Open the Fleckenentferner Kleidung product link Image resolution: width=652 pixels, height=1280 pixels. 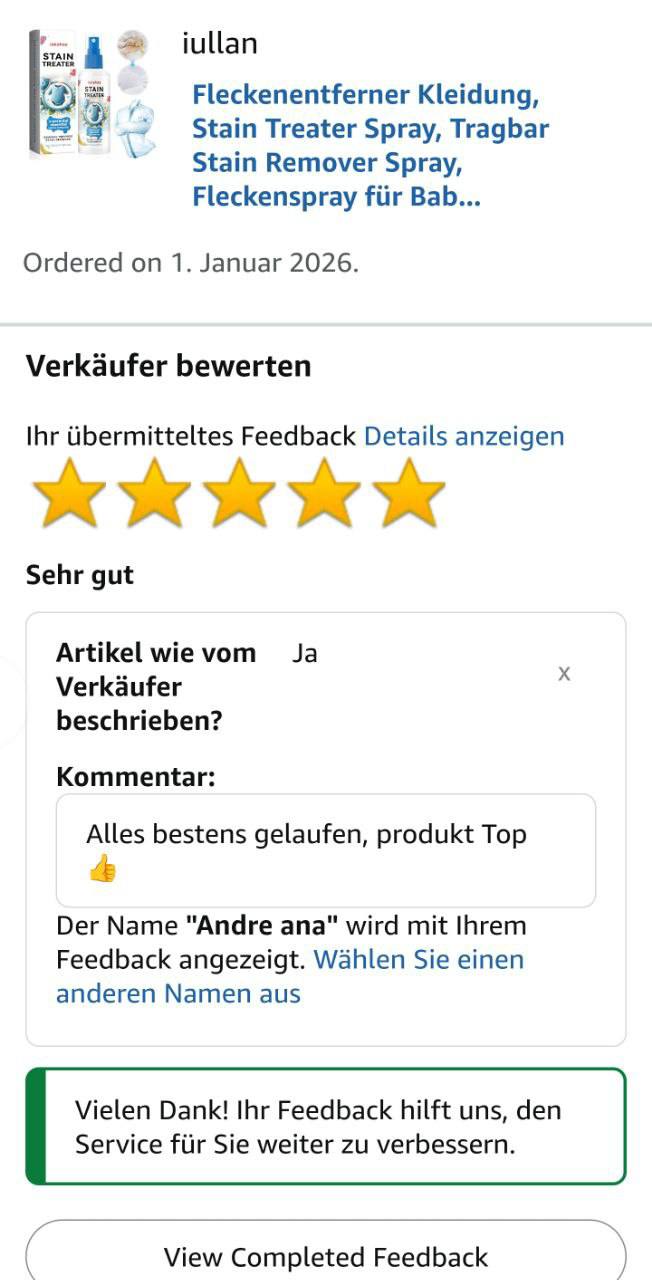[x=370, y=146]
